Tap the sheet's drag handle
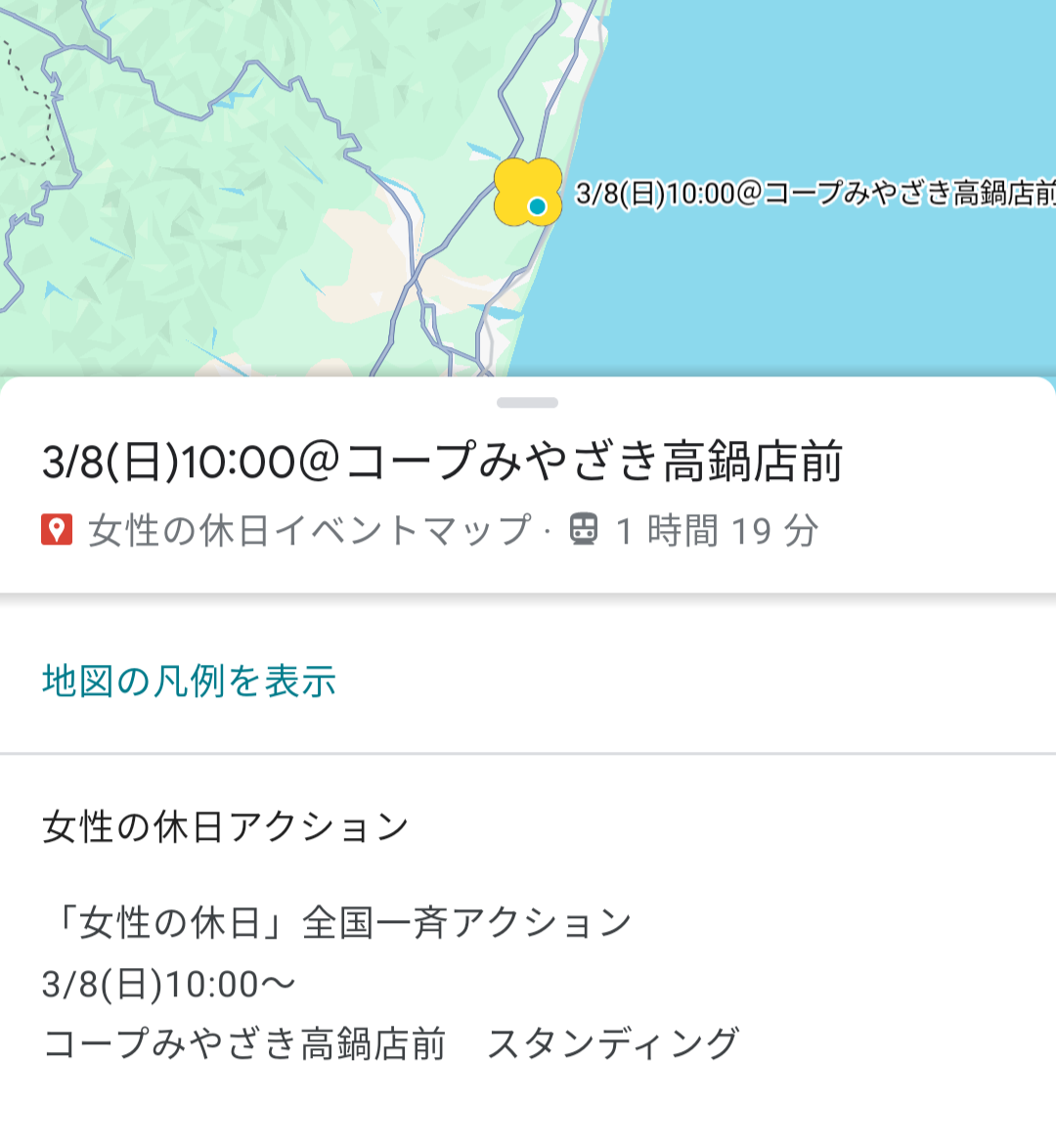Screen dimensions: 1056x1148 (x=527, y=402)
